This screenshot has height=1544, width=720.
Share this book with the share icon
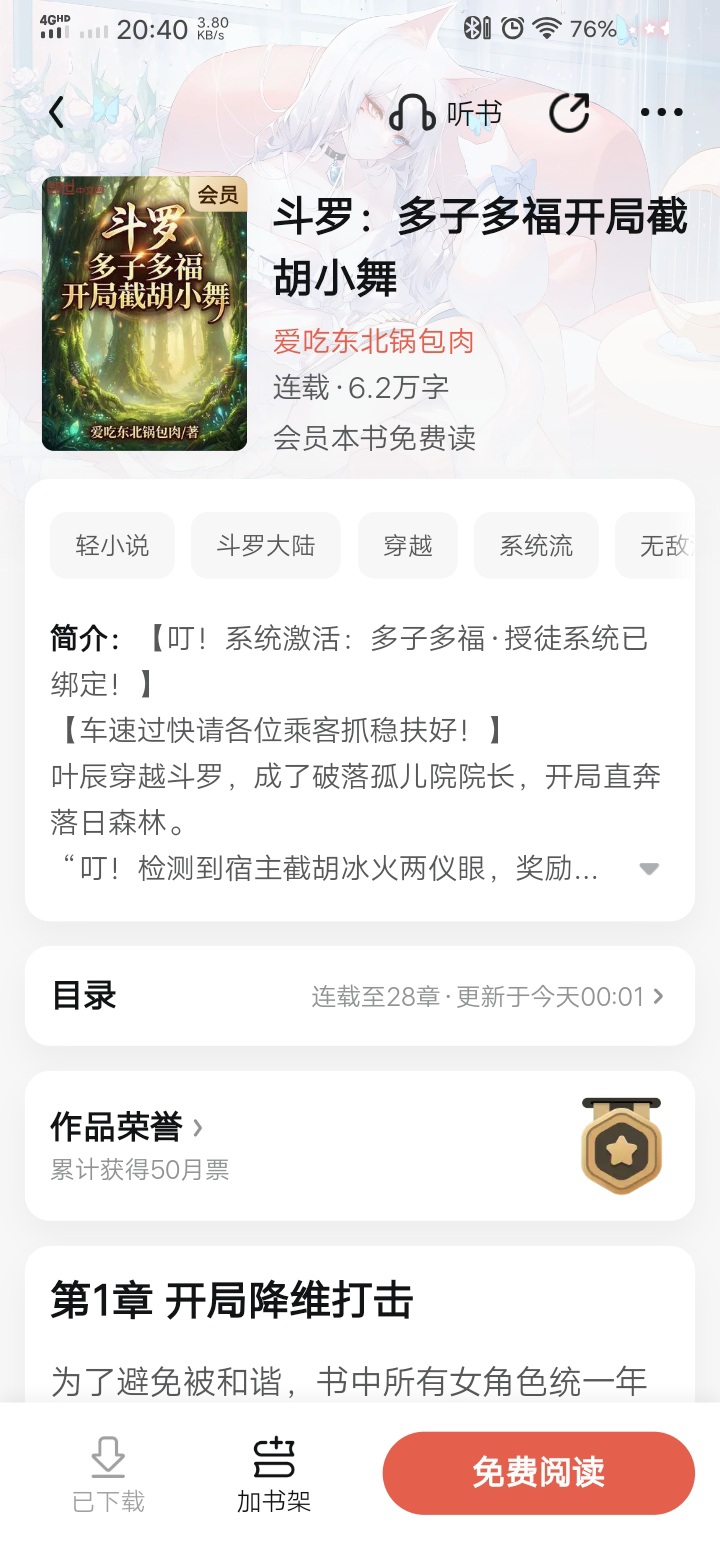click(x=569, y=113)
